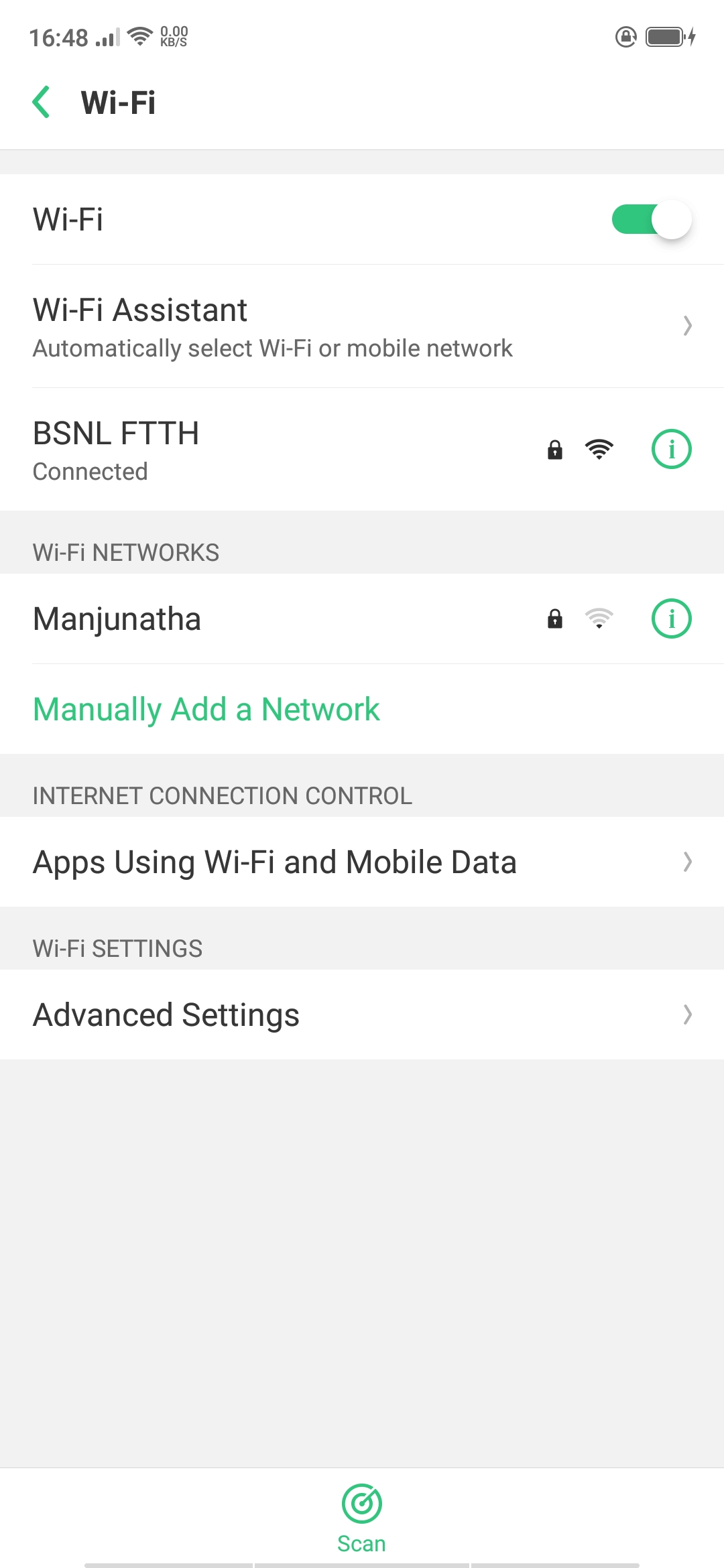724x1568 pixels.
Task: View info for BSNL FTTH network
Action: (x=671, y=449)
